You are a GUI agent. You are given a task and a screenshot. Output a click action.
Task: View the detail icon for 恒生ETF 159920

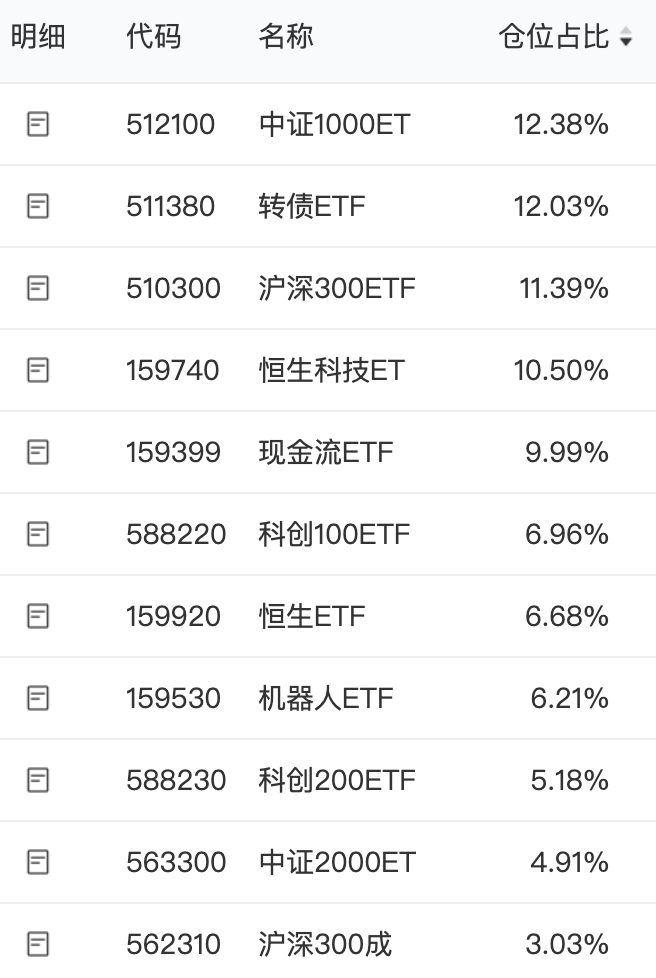38,616
